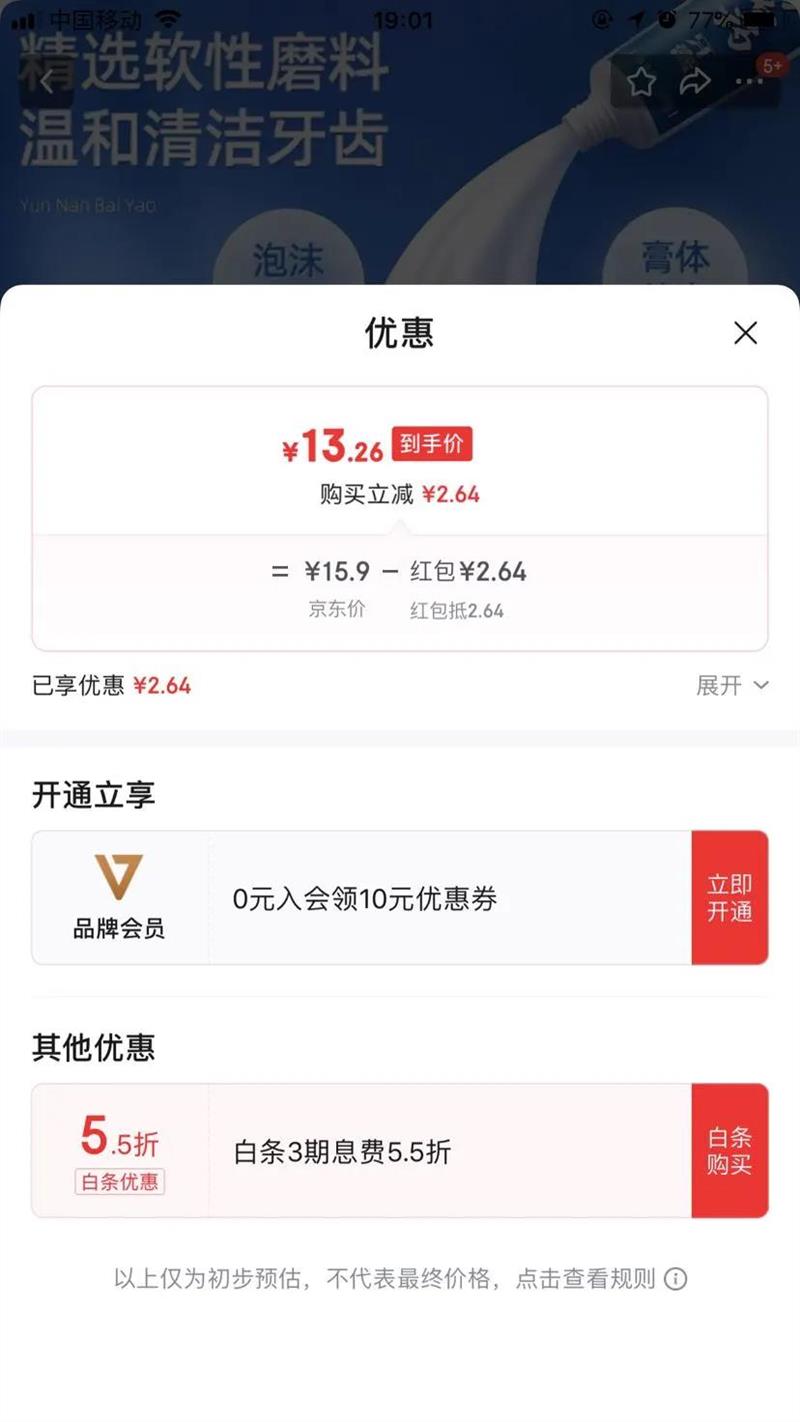The image size is (800, 1422).
Task: Favorite this product with the star icon
Action: pos(641,82)
